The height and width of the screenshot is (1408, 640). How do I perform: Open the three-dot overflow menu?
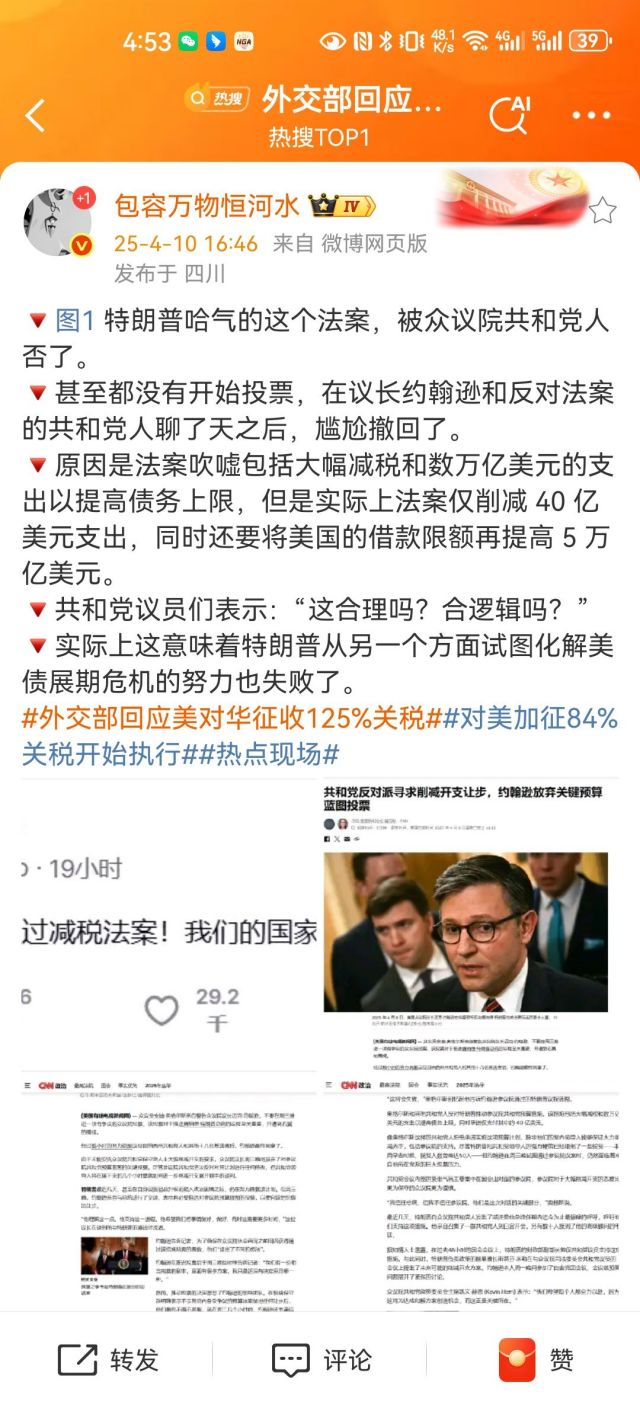591,116
